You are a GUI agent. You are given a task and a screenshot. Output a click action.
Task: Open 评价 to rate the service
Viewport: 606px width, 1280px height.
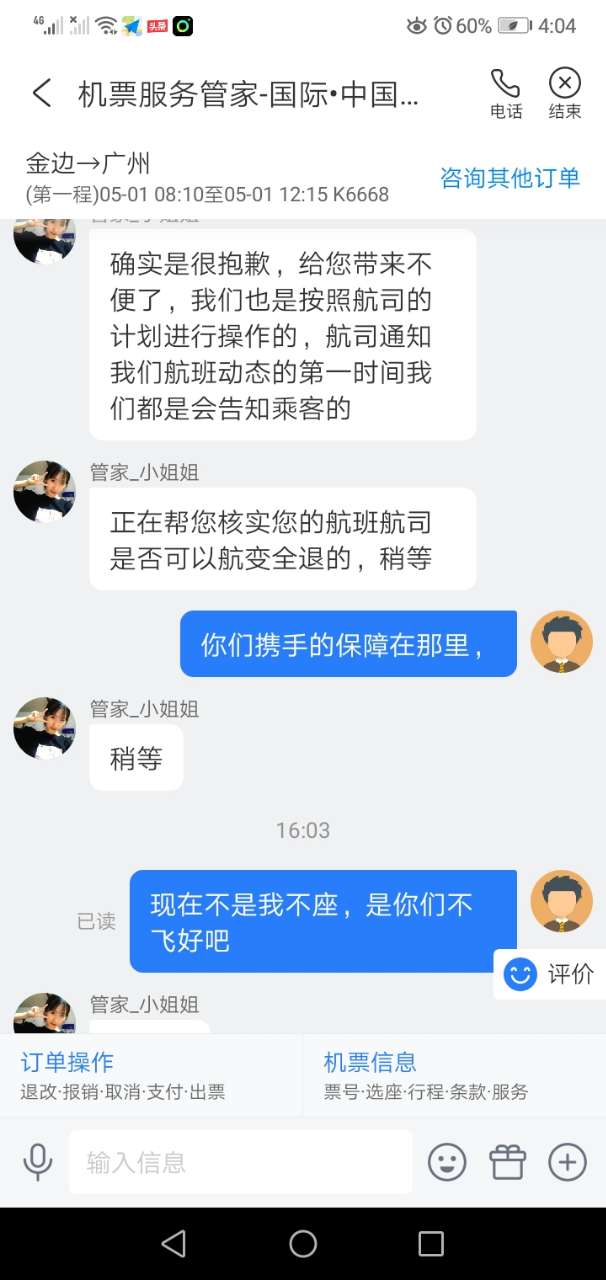(551, 974)
